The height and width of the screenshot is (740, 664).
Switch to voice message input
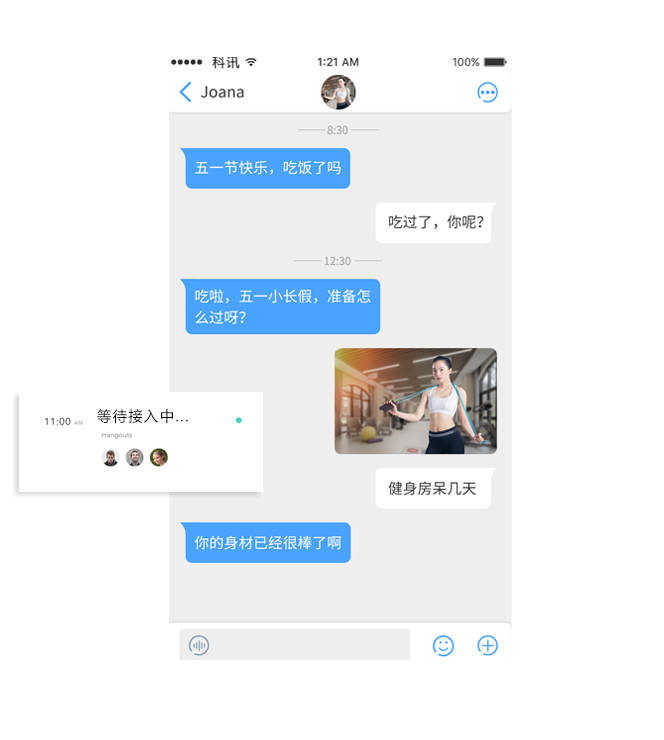(199, 646)
